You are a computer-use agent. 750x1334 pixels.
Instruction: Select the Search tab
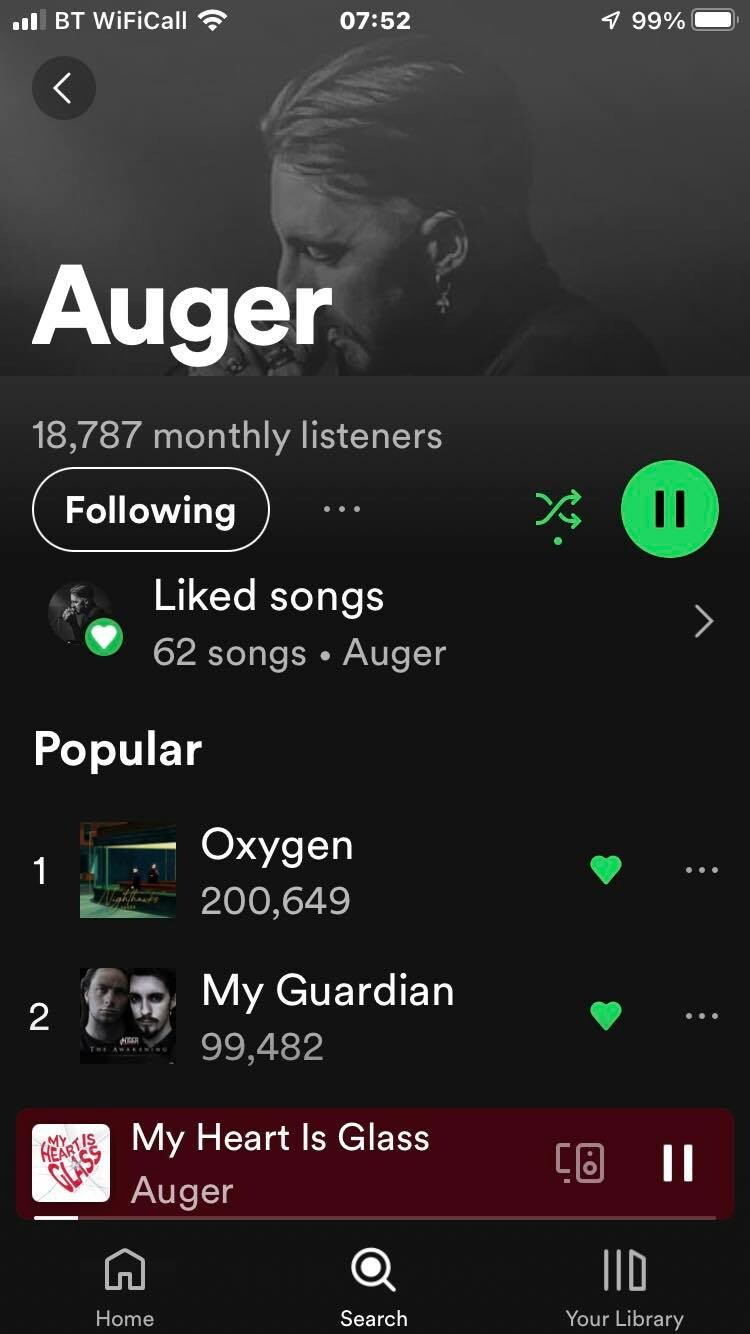(374, 1288)
